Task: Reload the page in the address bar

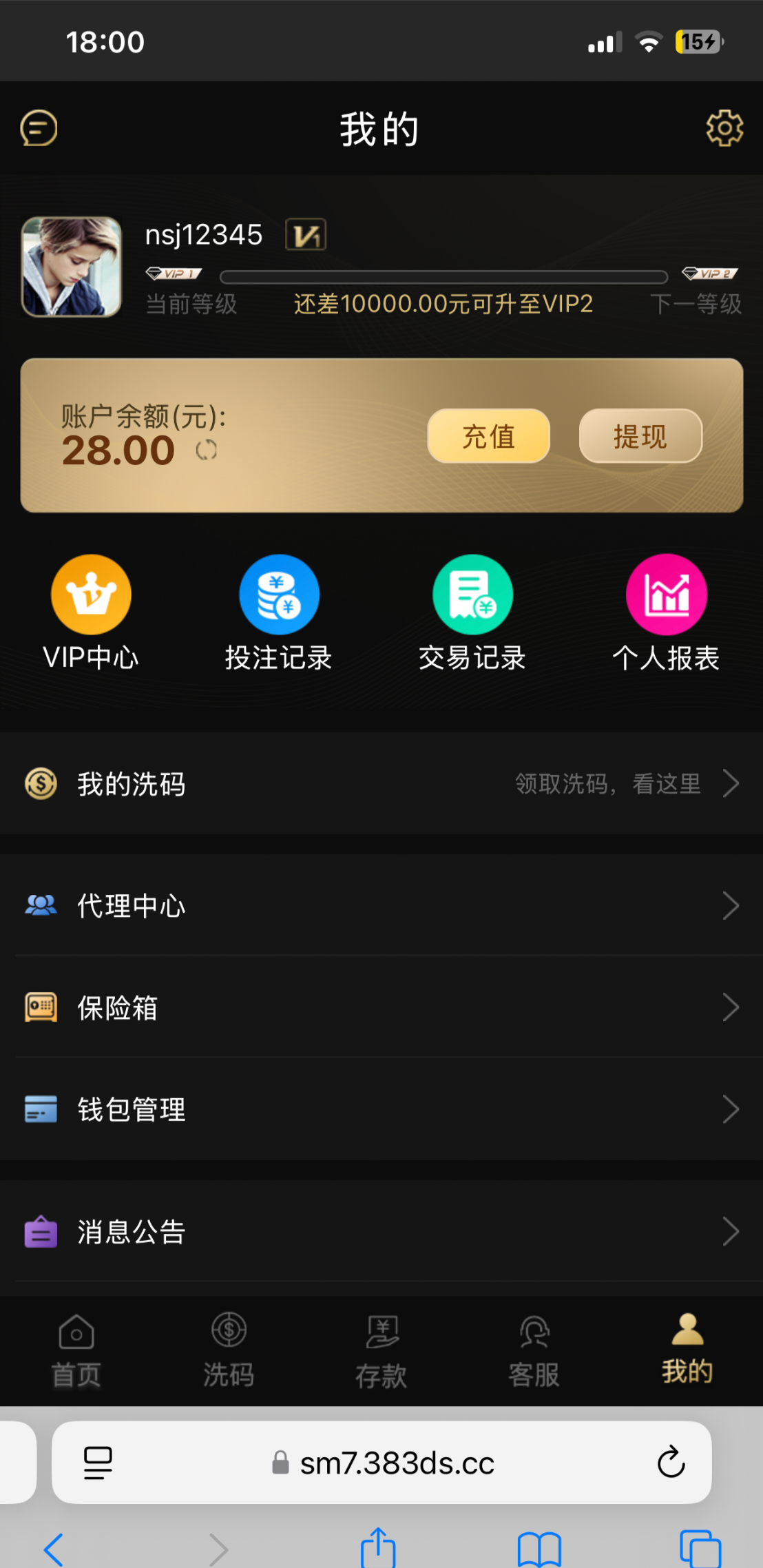Action: tap(671, 1462)
